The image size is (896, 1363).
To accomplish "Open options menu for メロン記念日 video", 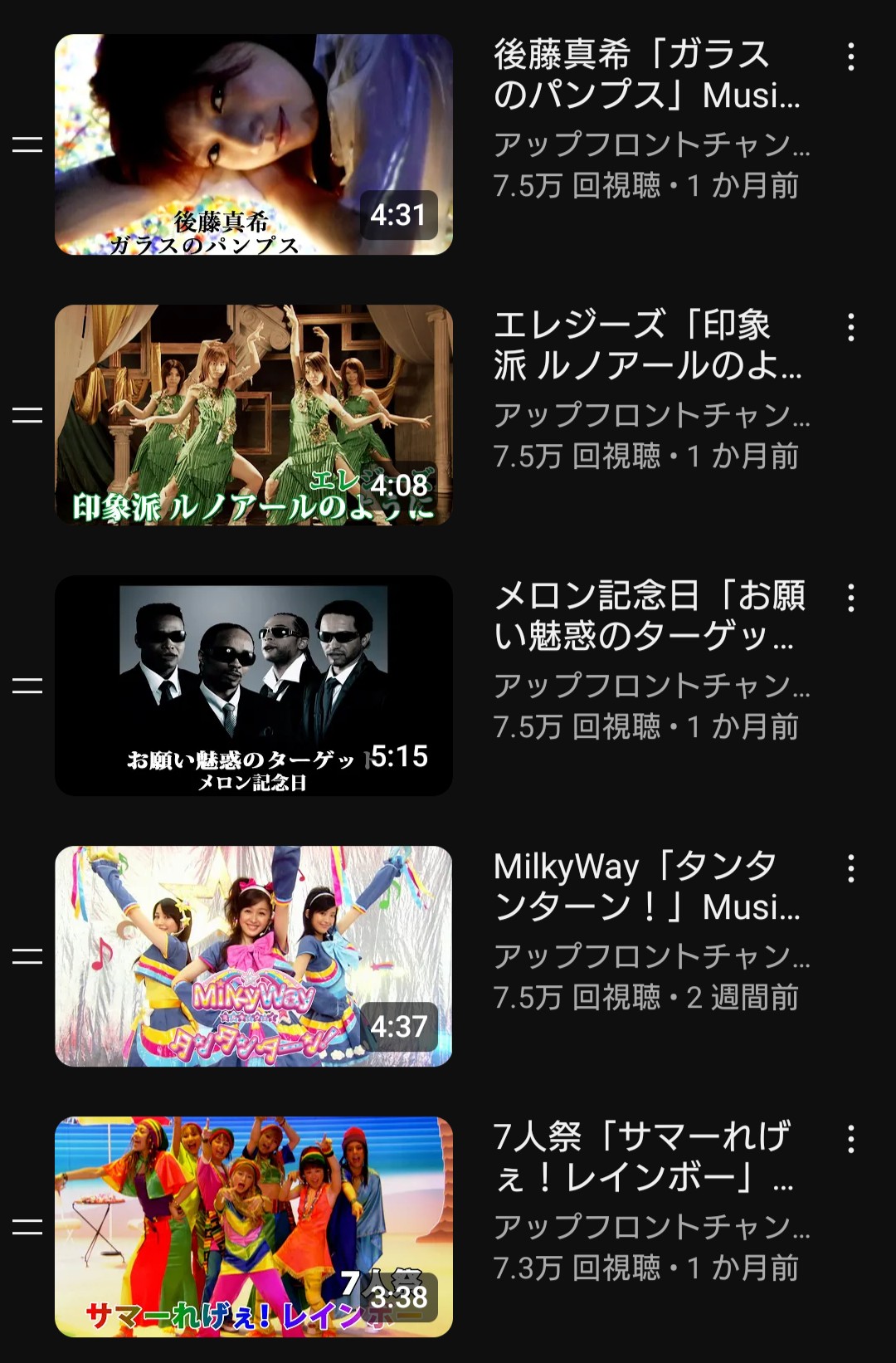I will 850,598.
